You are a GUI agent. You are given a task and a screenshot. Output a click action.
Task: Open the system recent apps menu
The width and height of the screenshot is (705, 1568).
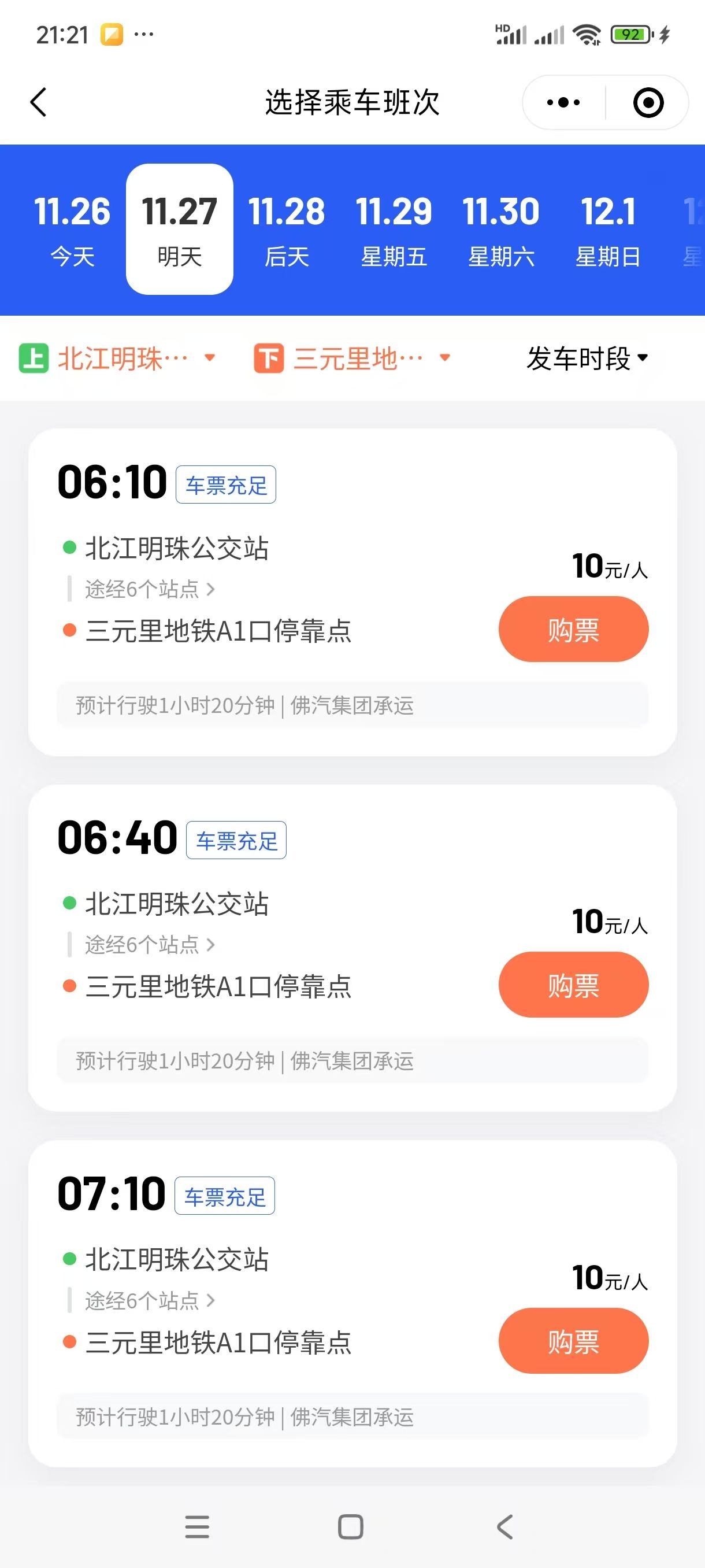click(197, 1526)
